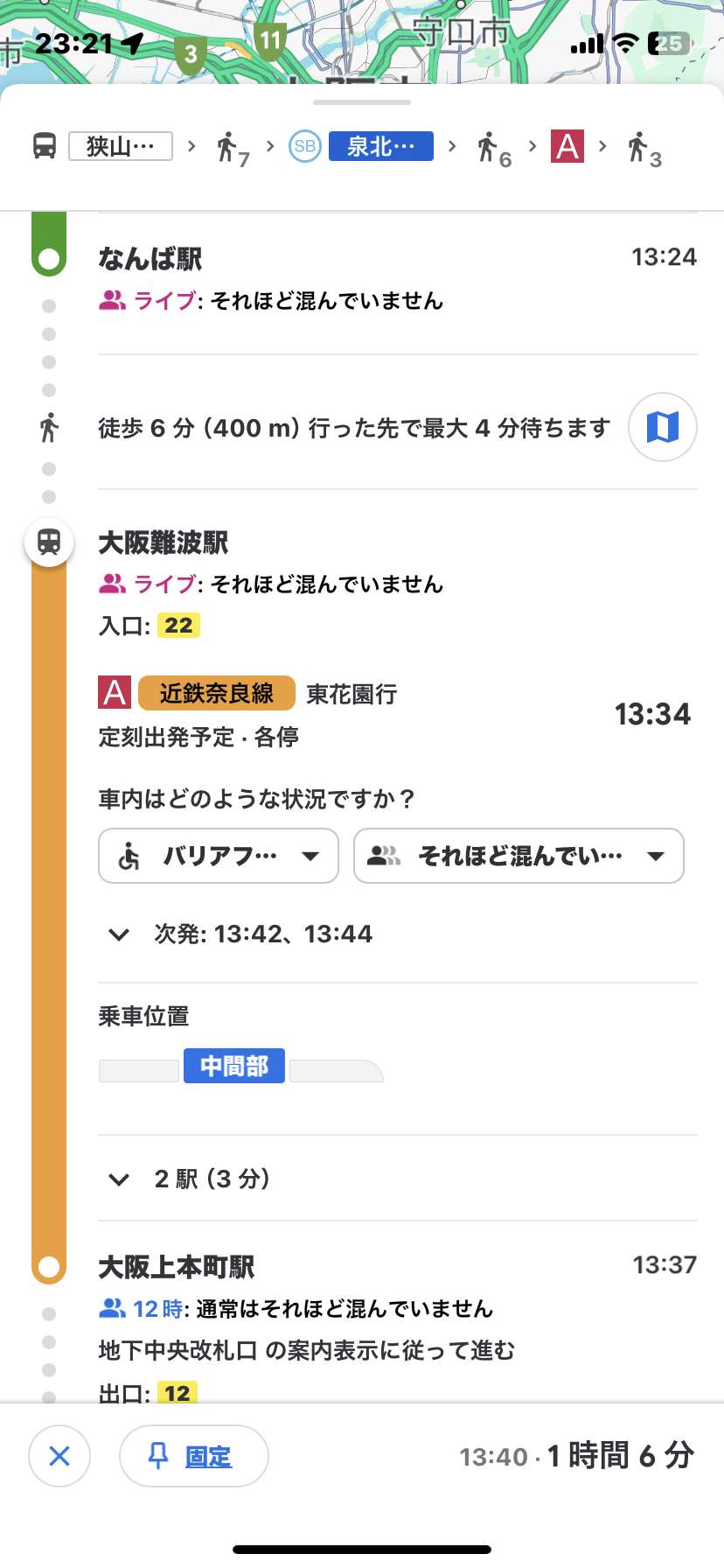
Task: Tap the sheet drag handle at the top
Action: click(362, 102)
